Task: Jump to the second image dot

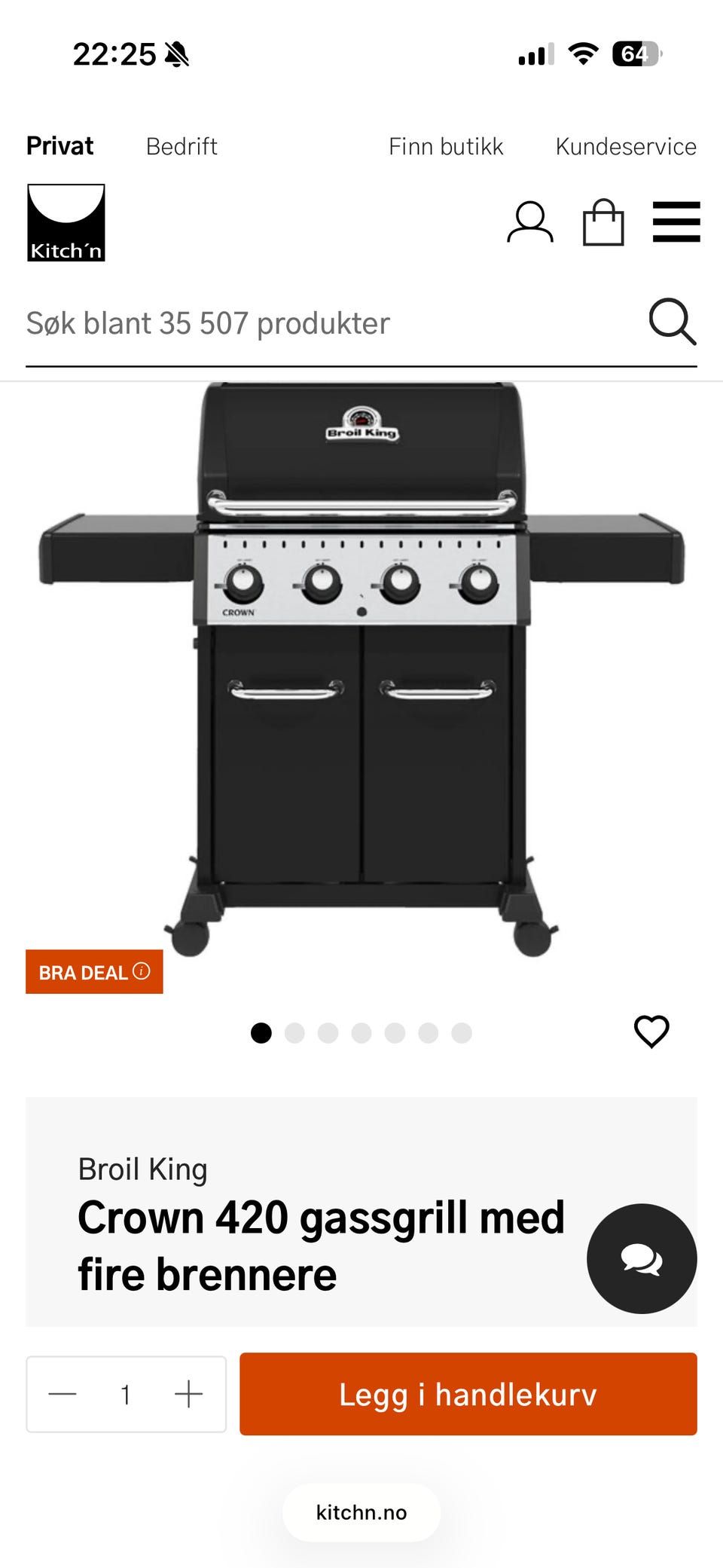Action: click(294, 1033)
